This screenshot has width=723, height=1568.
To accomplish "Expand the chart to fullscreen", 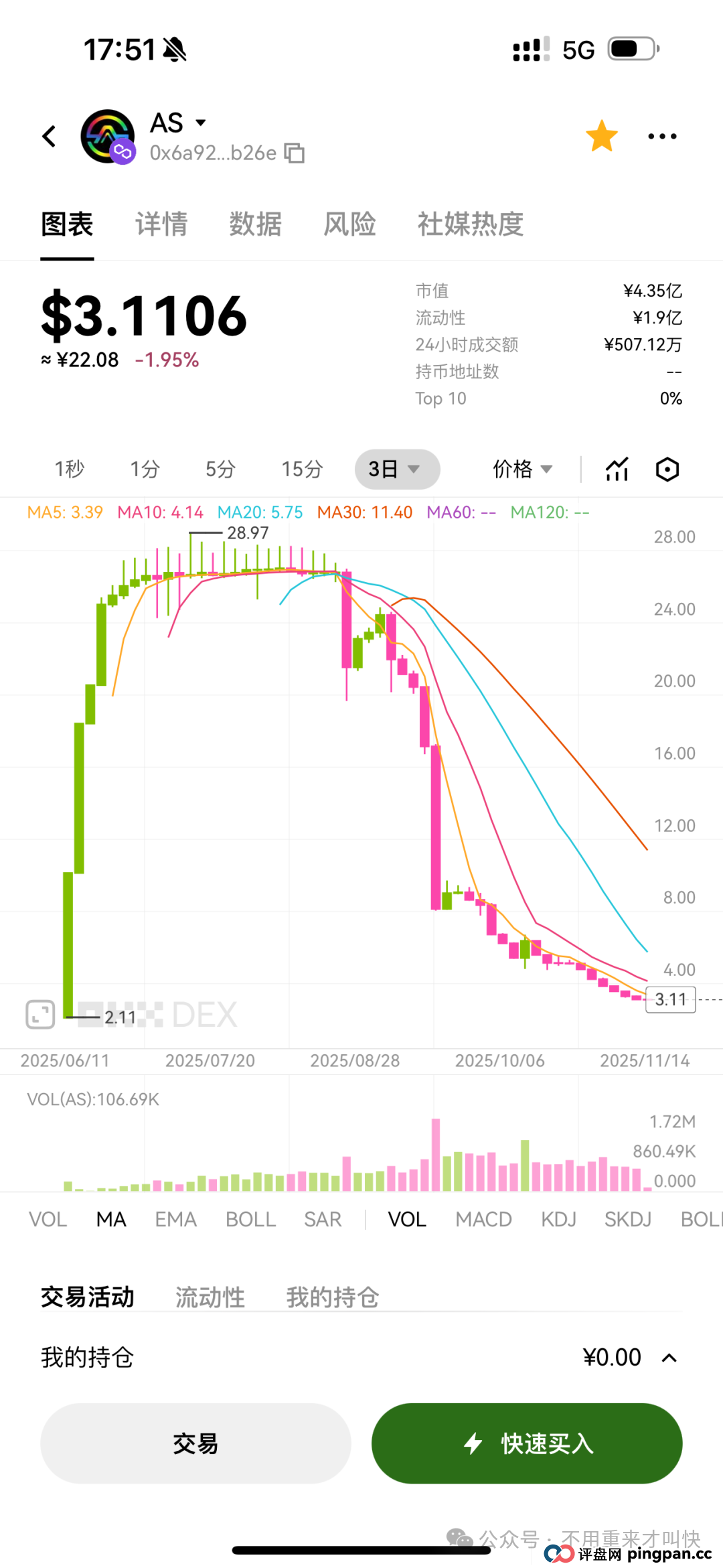I will [40, 1014].
